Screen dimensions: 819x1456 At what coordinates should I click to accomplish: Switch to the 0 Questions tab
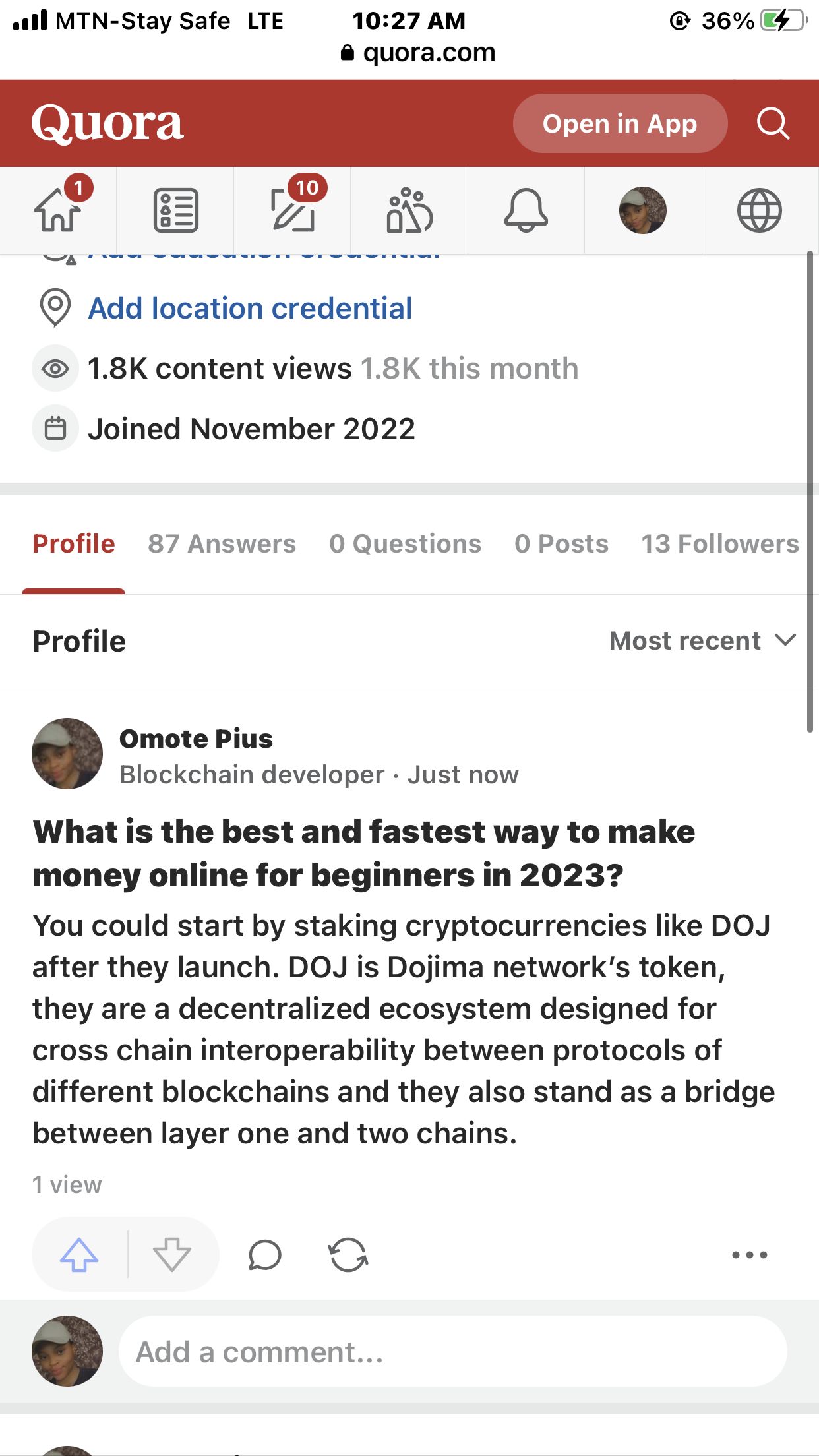405,544
